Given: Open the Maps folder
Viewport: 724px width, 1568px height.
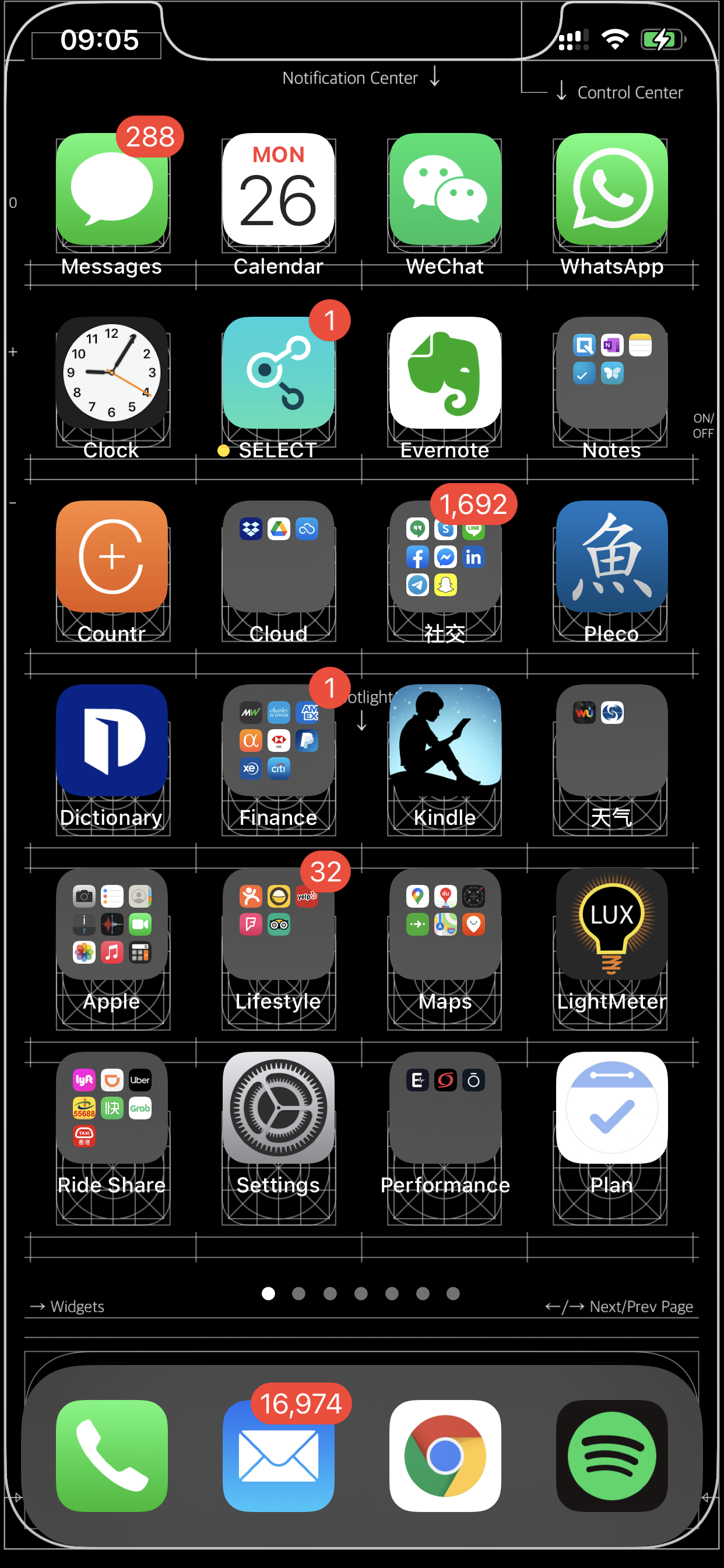Looking at the screenshot, I should tap(445, 925).
